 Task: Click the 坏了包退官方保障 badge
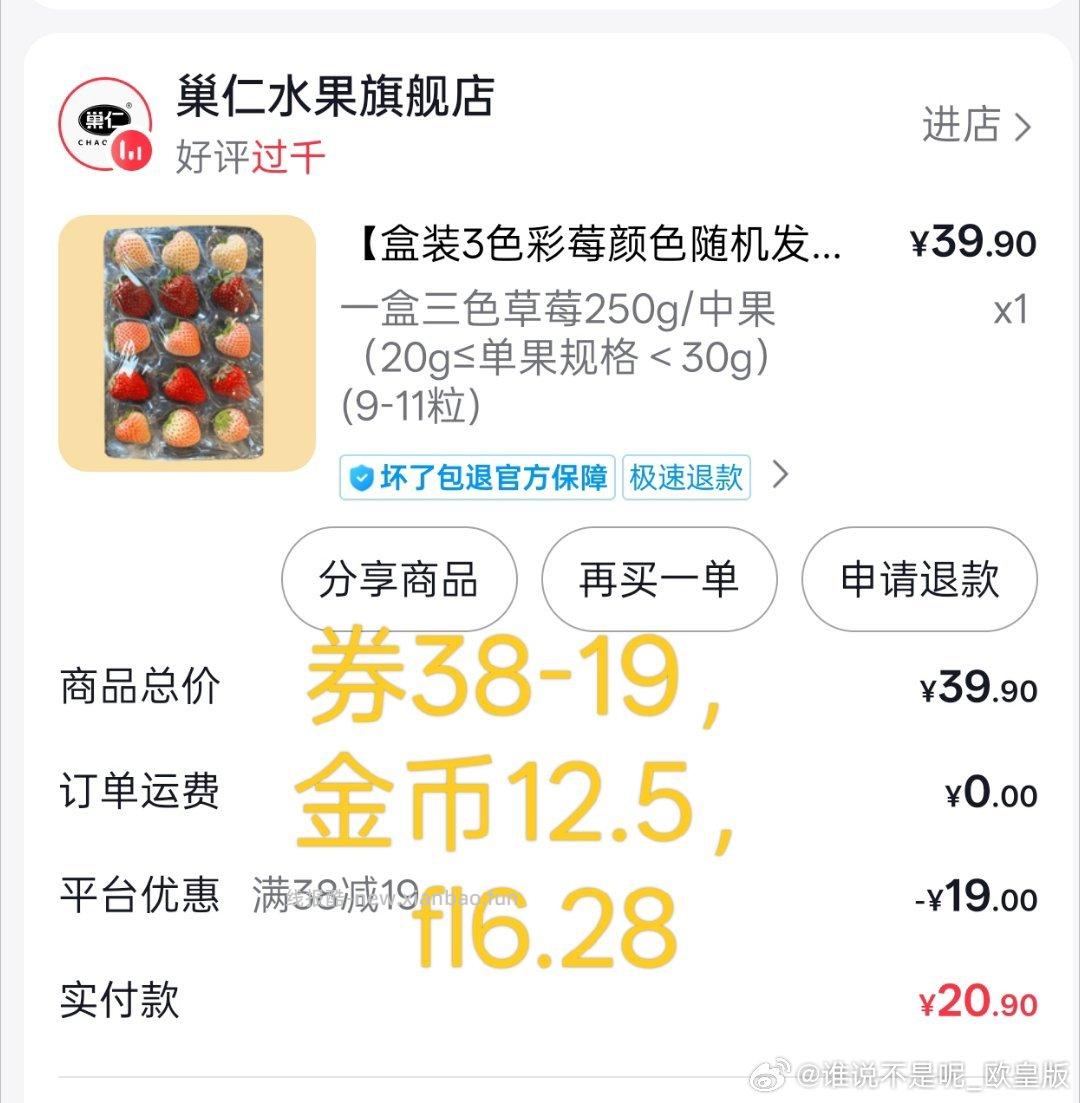[475, 479]
